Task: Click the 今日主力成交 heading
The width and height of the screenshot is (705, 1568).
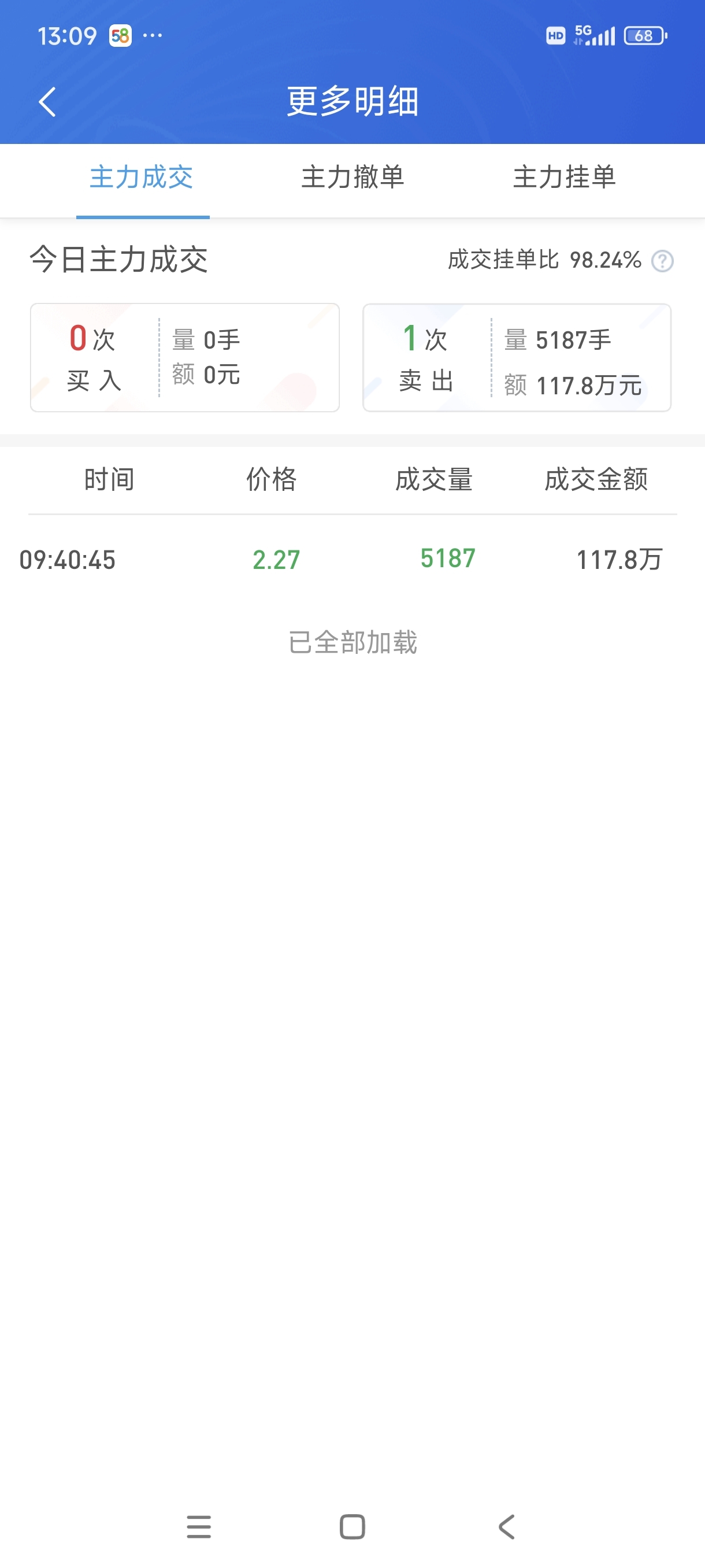Action: pyautogui.click(x=119, y=258)
